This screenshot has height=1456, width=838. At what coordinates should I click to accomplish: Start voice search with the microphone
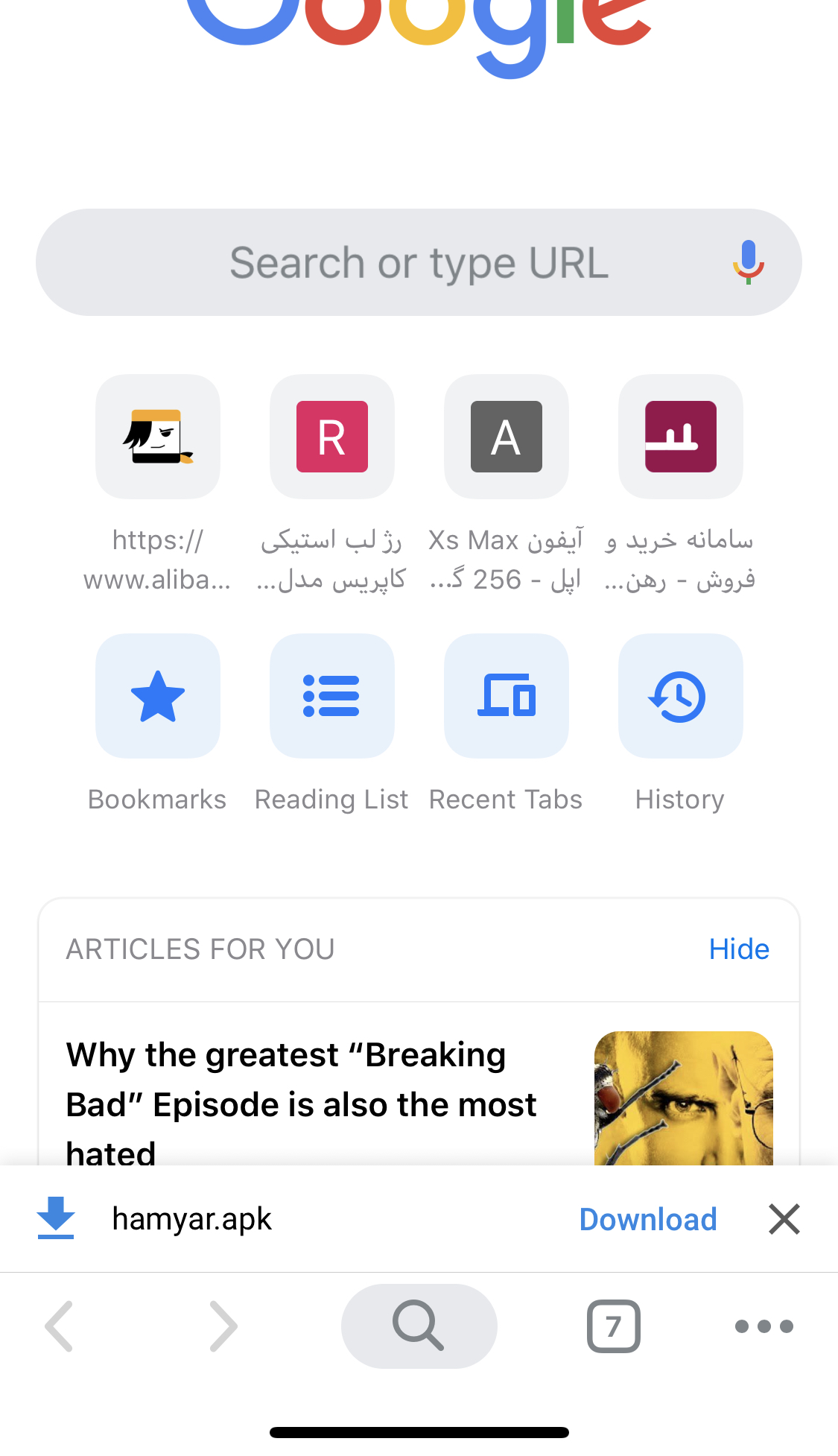tap(748, 262)
